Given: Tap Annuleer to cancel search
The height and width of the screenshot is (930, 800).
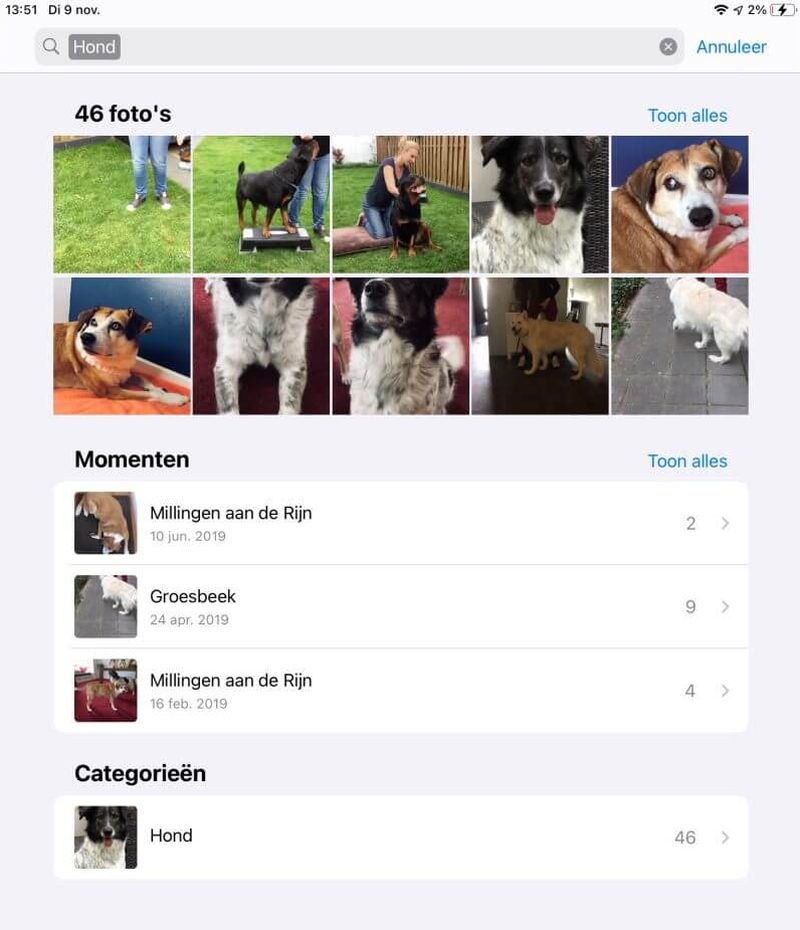Looking at the screenshot, I should tap(731, 47).
